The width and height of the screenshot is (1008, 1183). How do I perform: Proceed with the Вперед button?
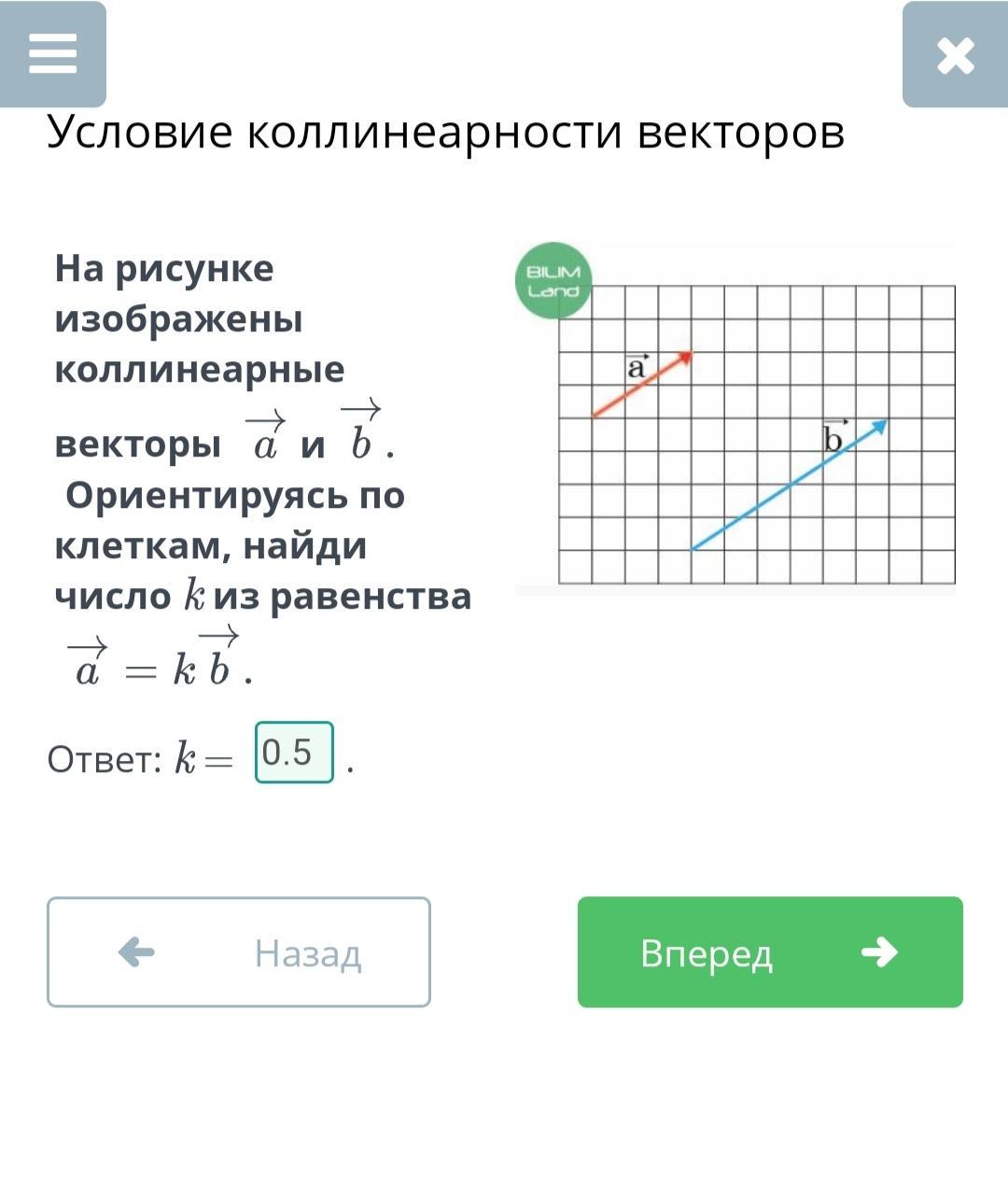tap(769, 952)
